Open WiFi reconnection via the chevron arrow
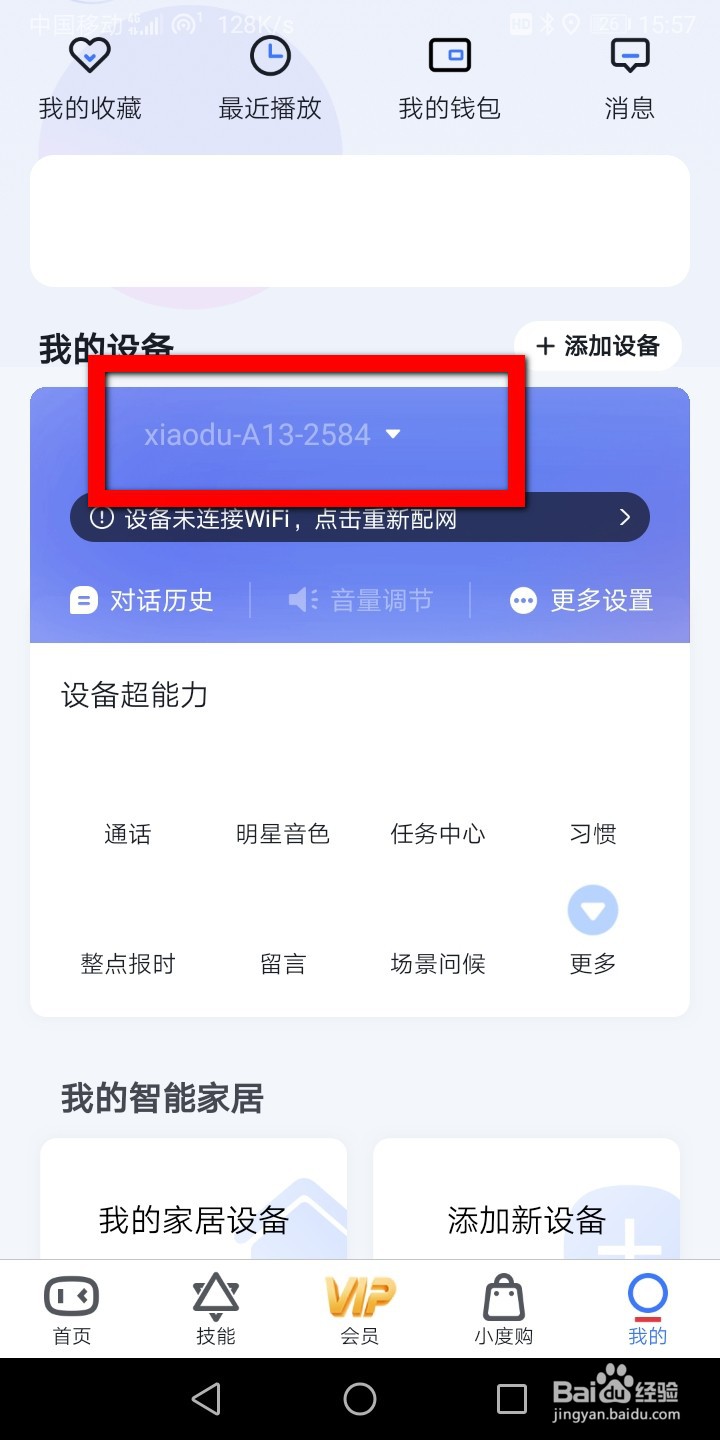The image size is (720, 1440). tap(624, 517)
